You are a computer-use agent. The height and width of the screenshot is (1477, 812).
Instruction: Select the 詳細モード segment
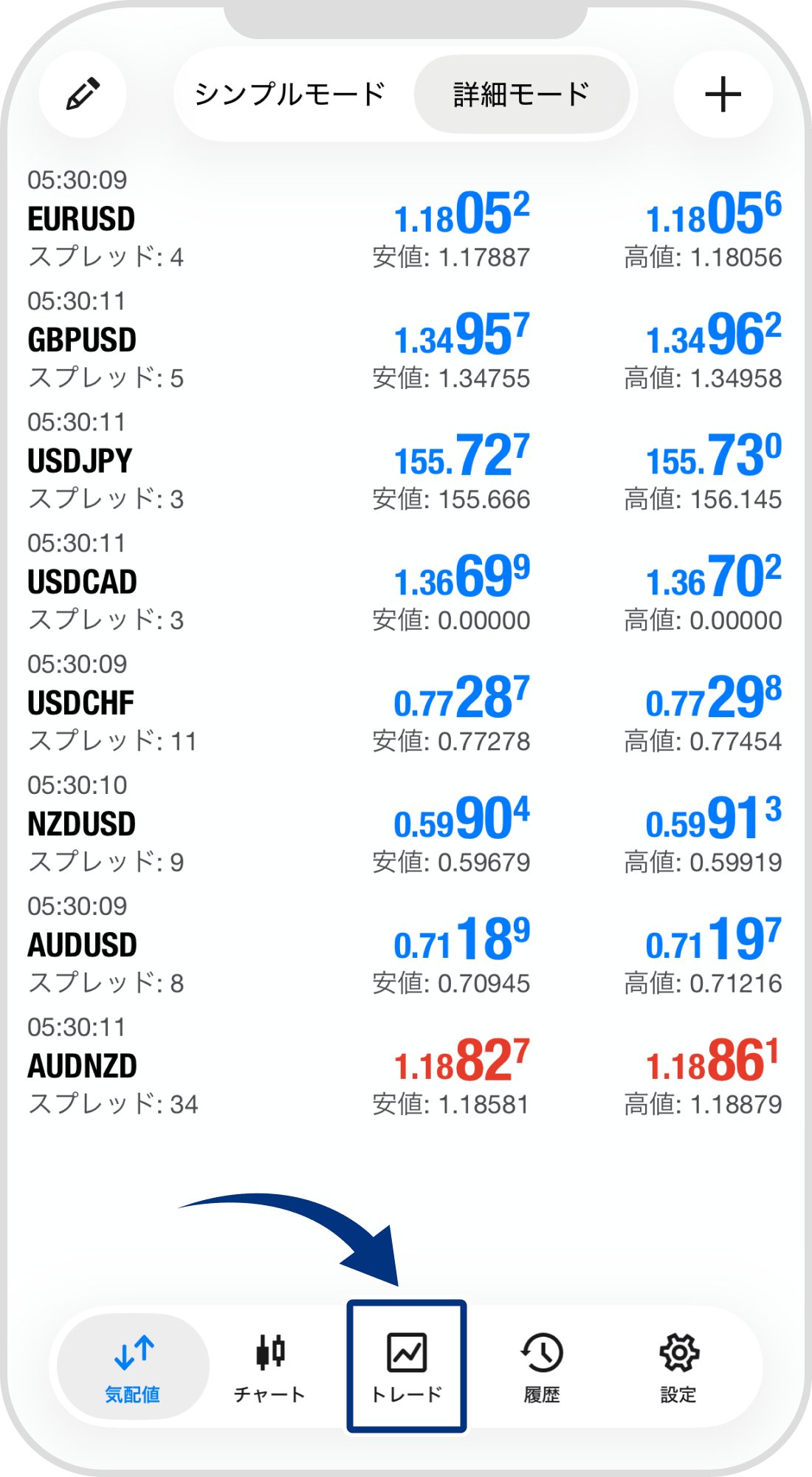click(521, 95)
